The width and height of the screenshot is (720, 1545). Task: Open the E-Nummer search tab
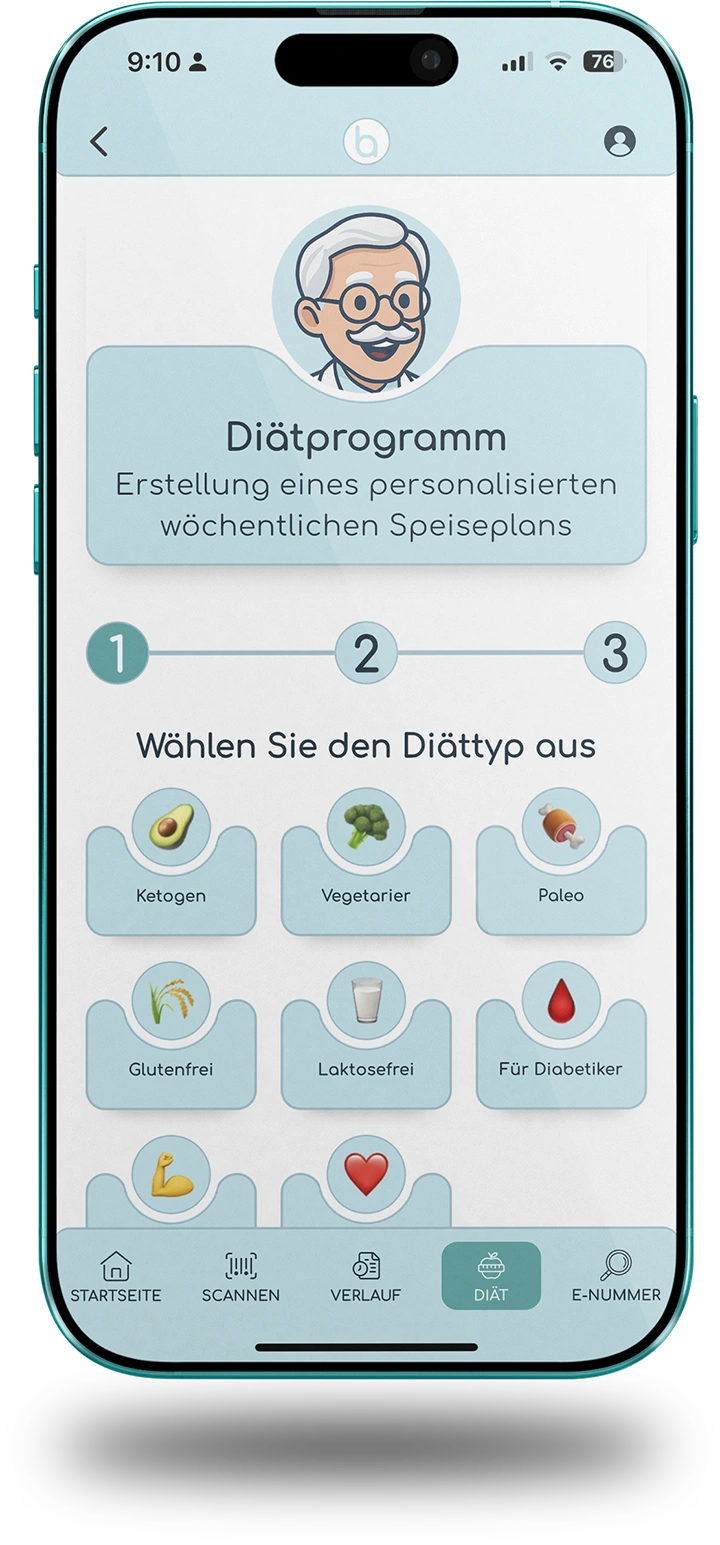pyautogui.click(x=616, y=1276)
